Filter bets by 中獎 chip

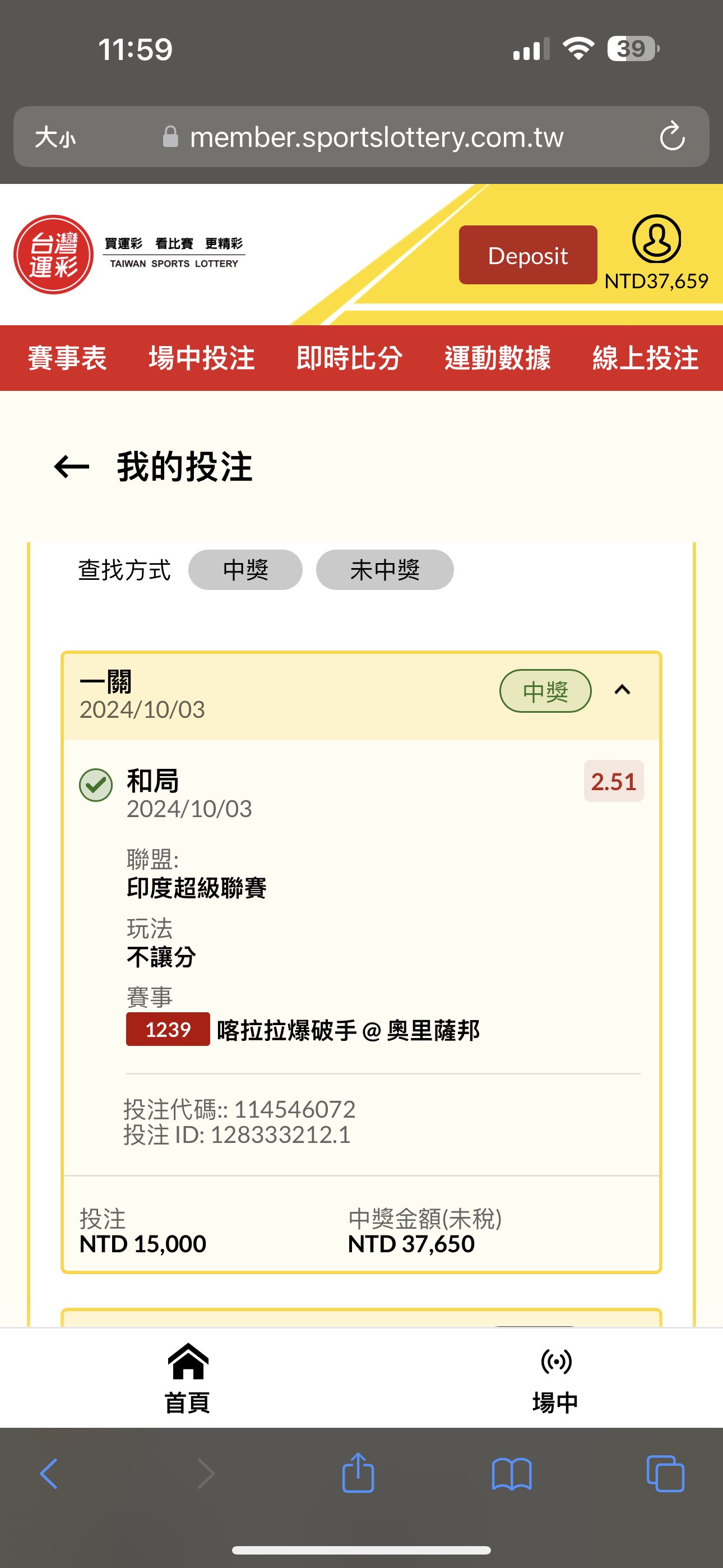[x=245, y=570]
